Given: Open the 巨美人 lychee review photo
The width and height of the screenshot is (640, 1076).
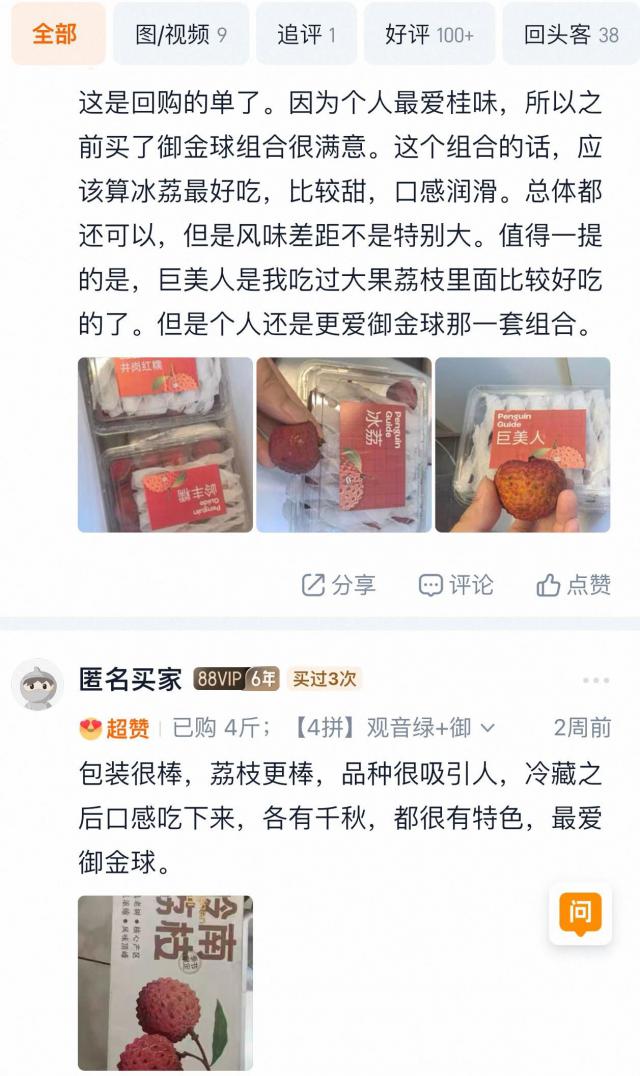Looking at the screenshot, I should point(522,445).
